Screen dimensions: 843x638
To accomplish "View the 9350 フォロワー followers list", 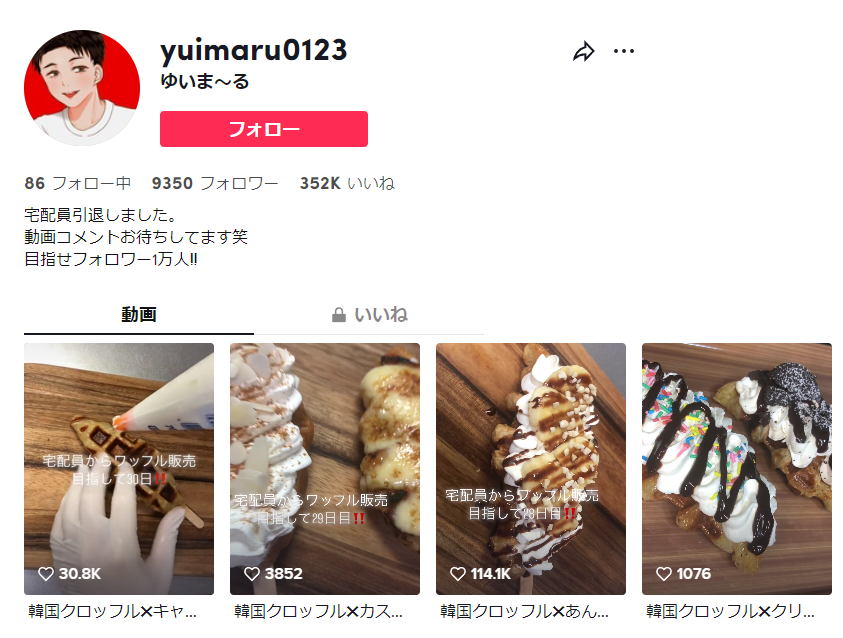I will click(215, 183).
